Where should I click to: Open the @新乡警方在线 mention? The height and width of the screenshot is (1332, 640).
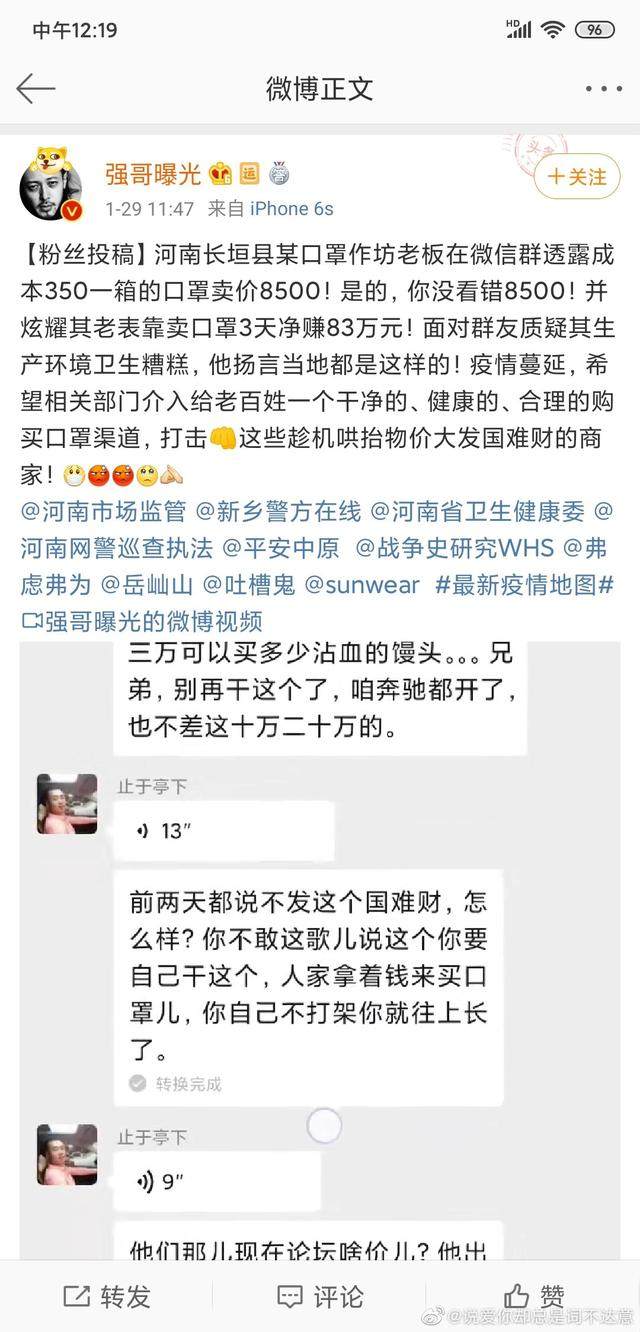point(278,512)
